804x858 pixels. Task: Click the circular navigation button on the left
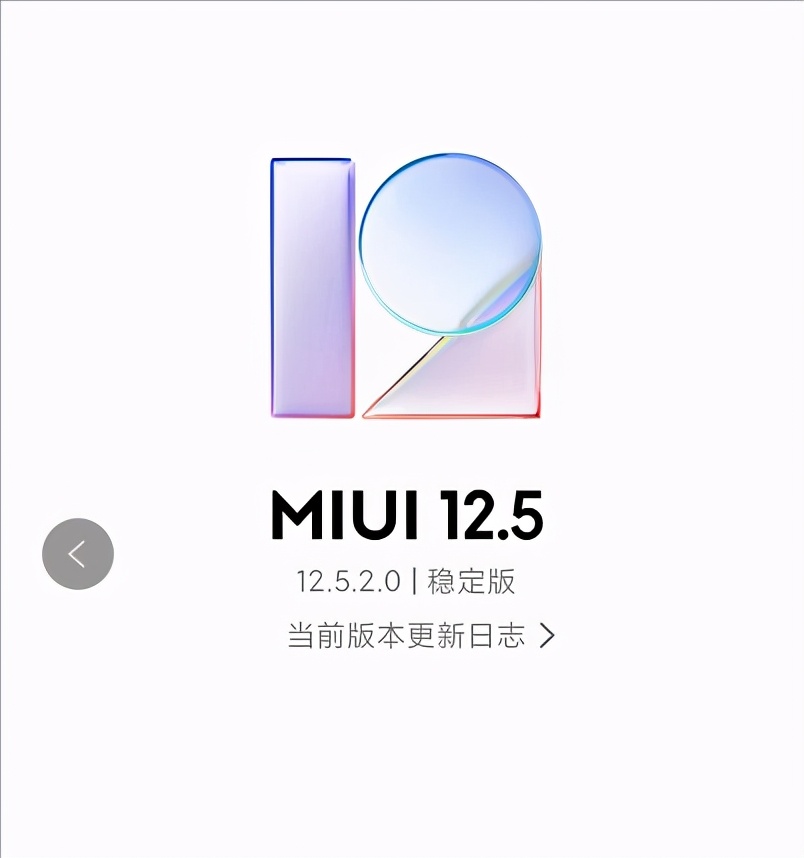point(78,553)
